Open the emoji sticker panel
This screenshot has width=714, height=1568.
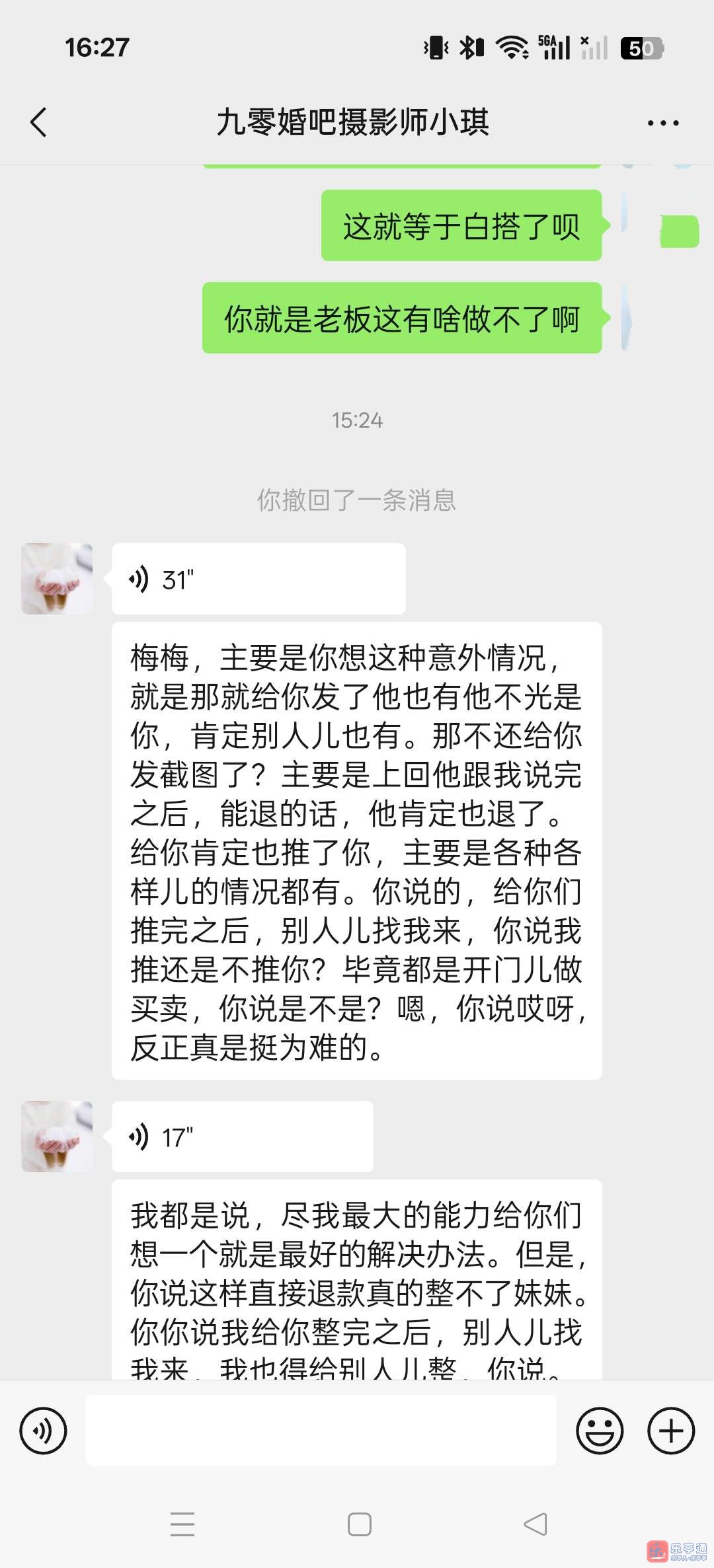click(600, 1431)
